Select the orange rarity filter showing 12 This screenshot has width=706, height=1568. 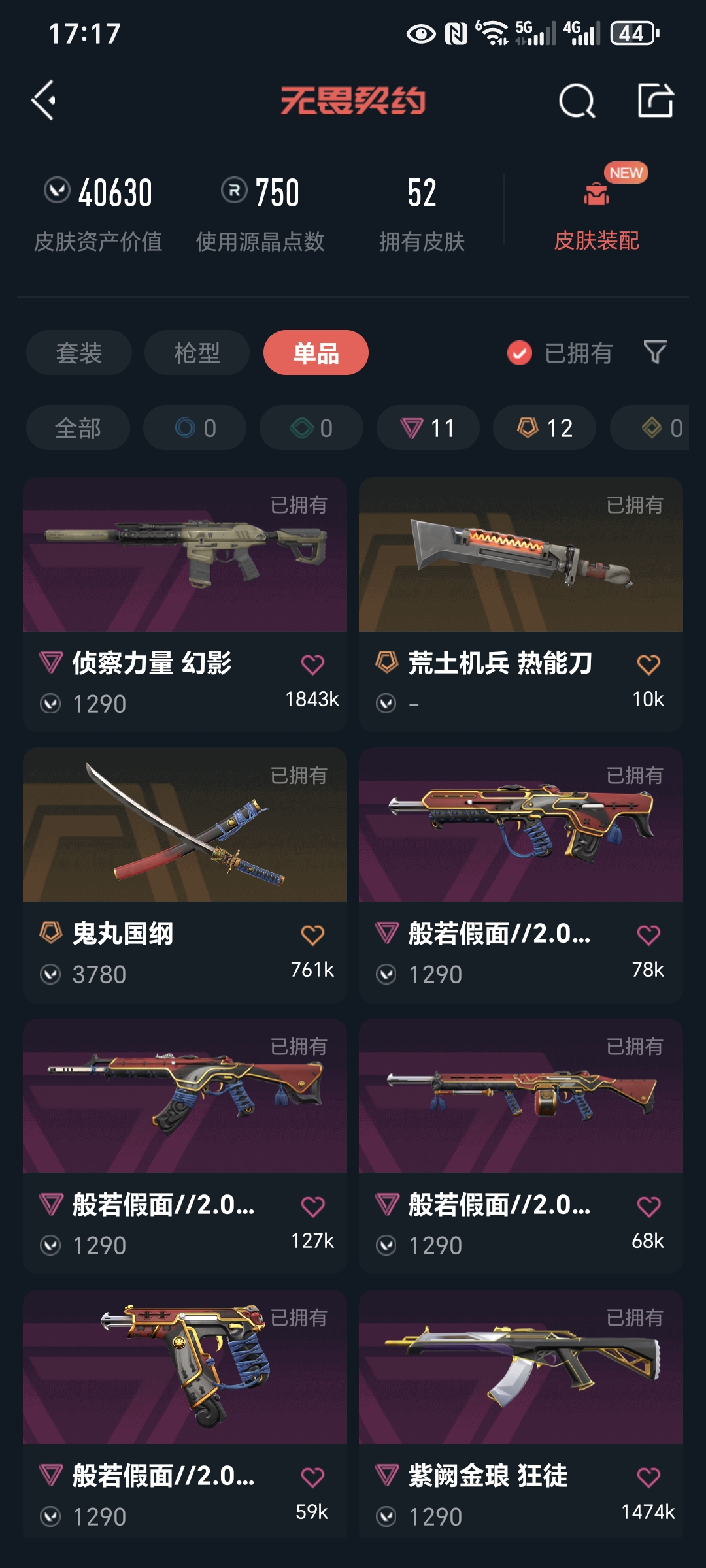click(544, 428)
